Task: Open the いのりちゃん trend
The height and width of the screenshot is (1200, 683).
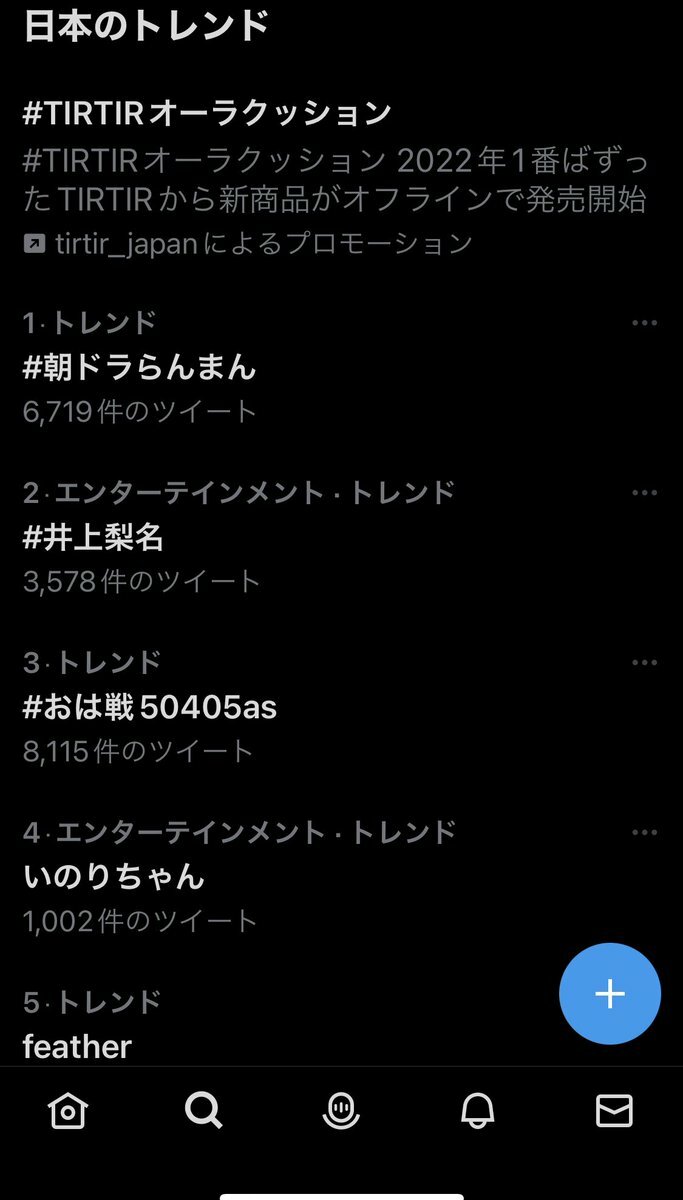Action: coord(113,877)
